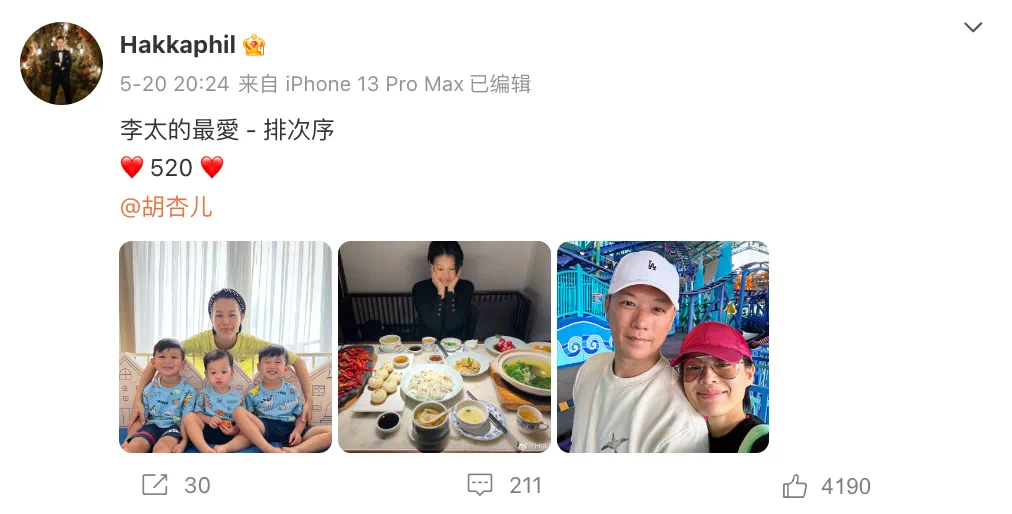Expand the post options chevron
The height and width of the screenshot is (514, 1012).
(972, 28)
